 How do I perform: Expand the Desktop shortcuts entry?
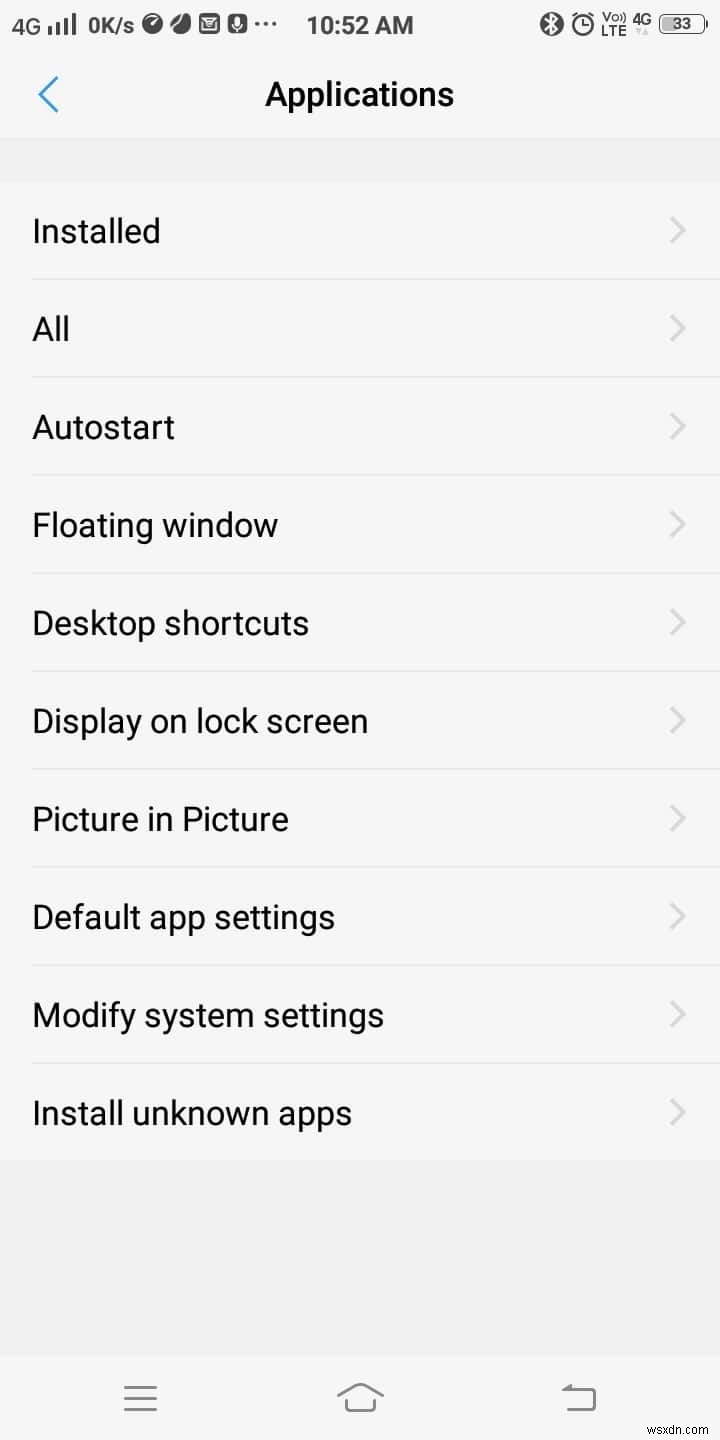click(x=677, y=623)
